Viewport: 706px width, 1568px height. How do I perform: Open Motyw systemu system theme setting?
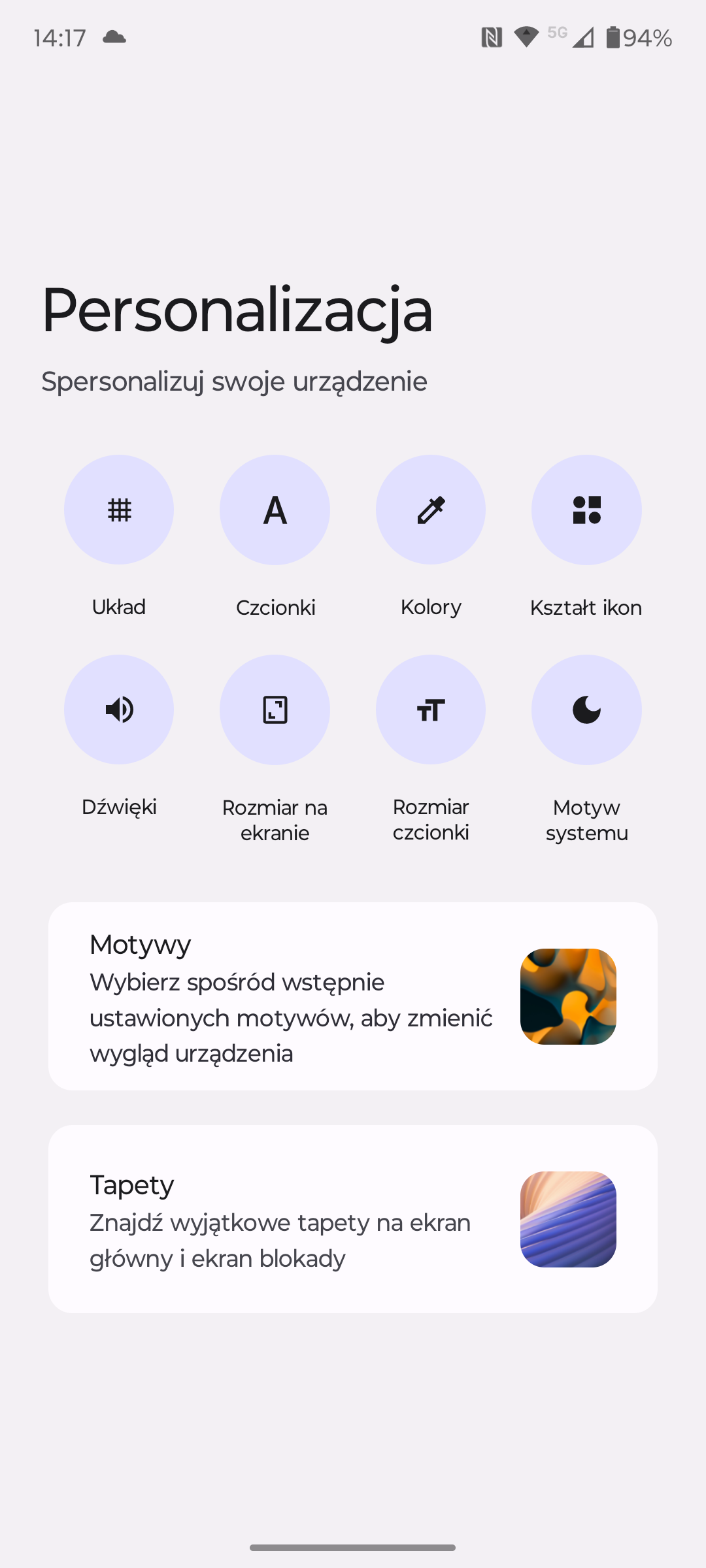coord(586,710)
